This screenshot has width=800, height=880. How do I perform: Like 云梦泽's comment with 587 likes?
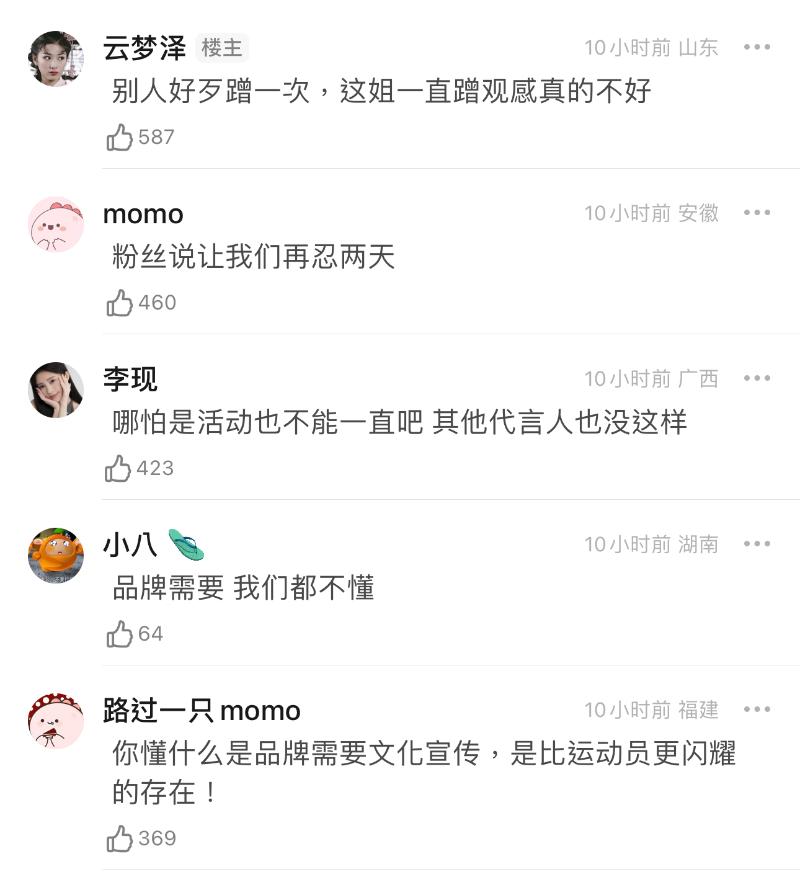(x=120, y=137)
